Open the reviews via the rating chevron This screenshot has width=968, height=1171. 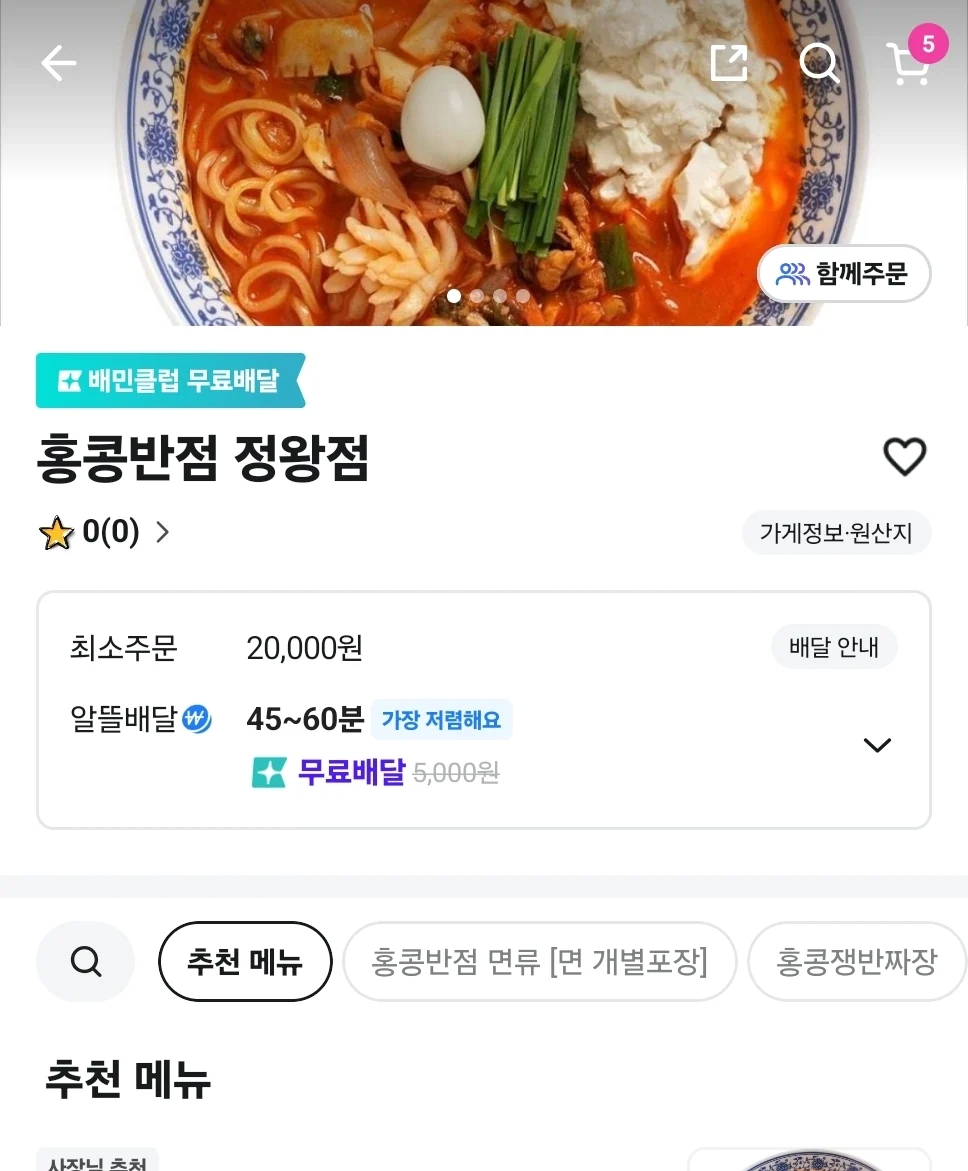[163, 532]
